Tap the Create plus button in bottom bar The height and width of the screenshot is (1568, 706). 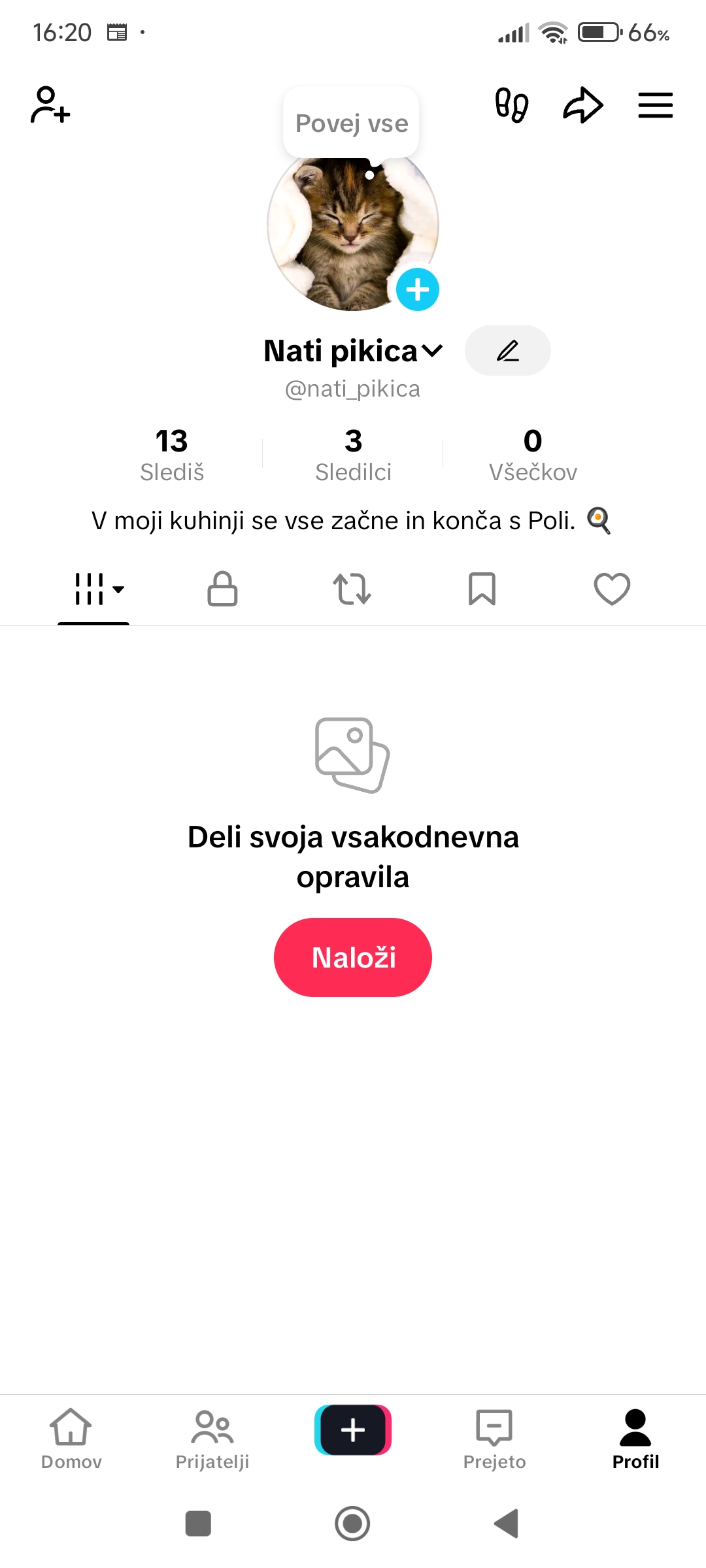pos(352,1431)
